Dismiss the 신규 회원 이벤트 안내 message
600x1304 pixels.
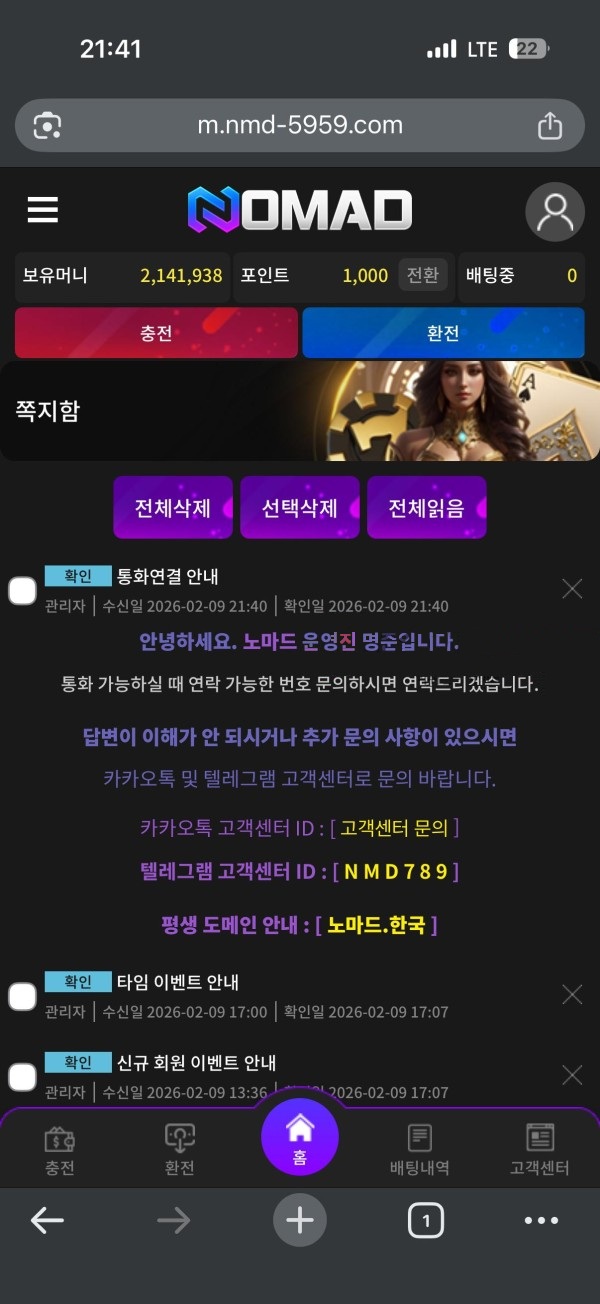tap(572, 1075)
